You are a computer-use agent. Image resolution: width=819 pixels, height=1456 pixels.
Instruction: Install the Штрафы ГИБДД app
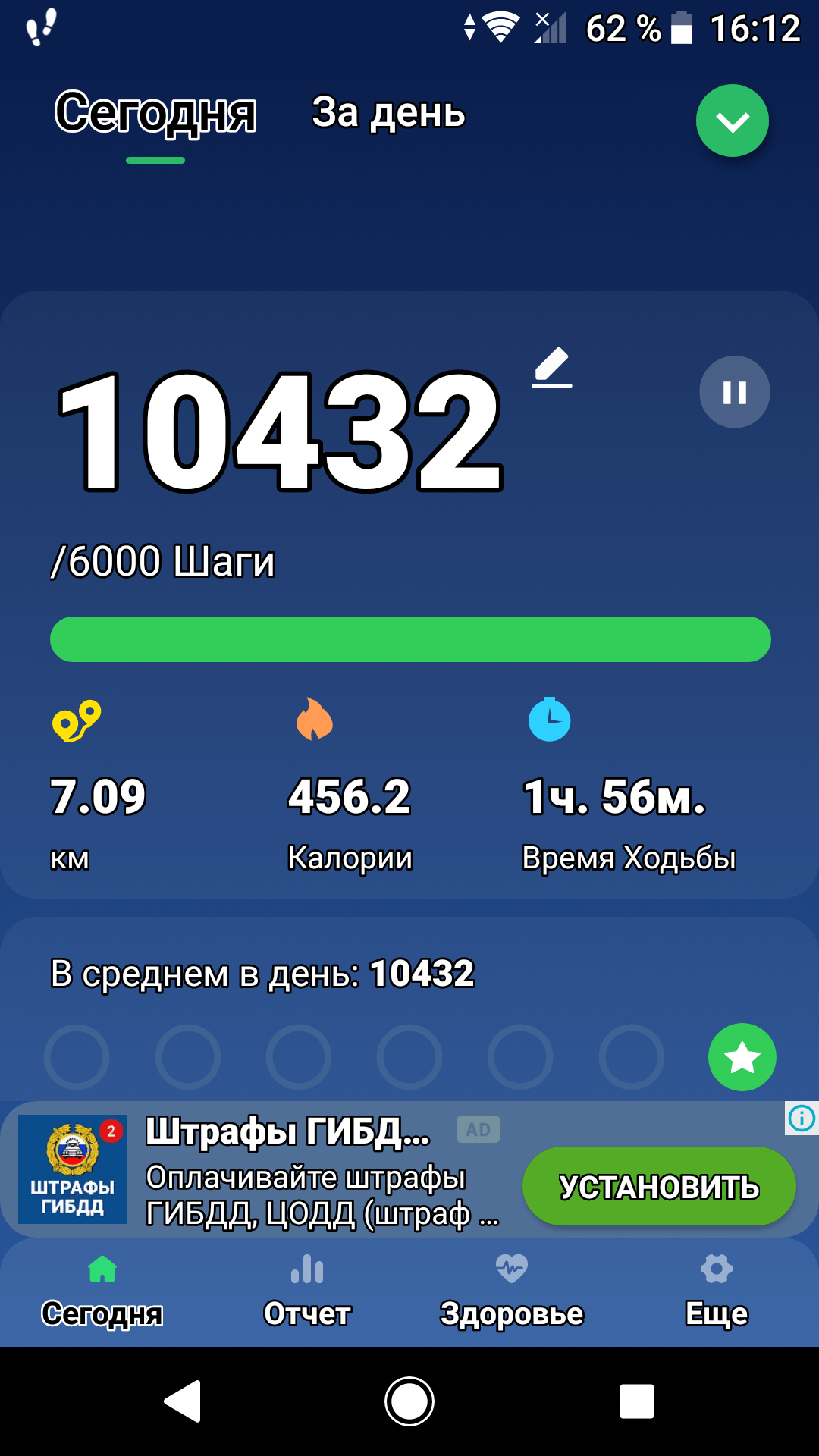(x=659, y=1186)
